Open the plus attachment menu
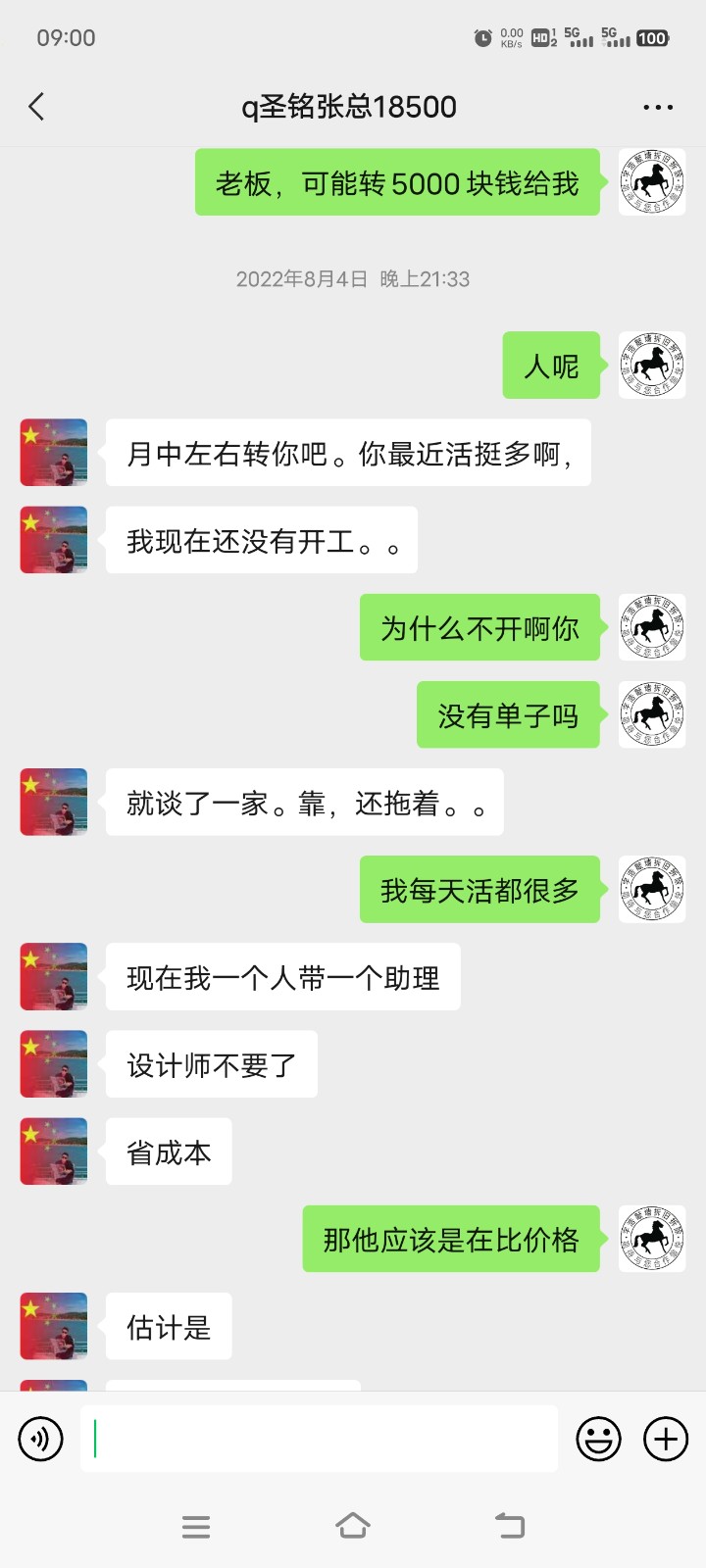The width and height of the screenshot is (706, 1568). (666, 1439)
